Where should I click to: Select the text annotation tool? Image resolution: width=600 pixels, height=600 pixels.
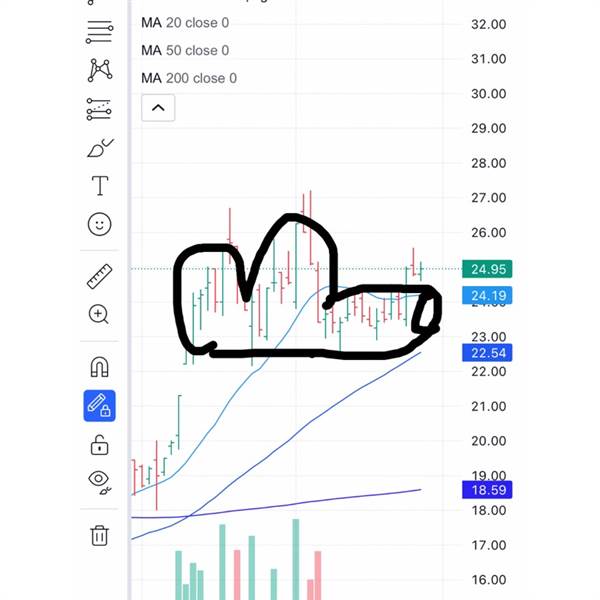[x=100, y=186]
